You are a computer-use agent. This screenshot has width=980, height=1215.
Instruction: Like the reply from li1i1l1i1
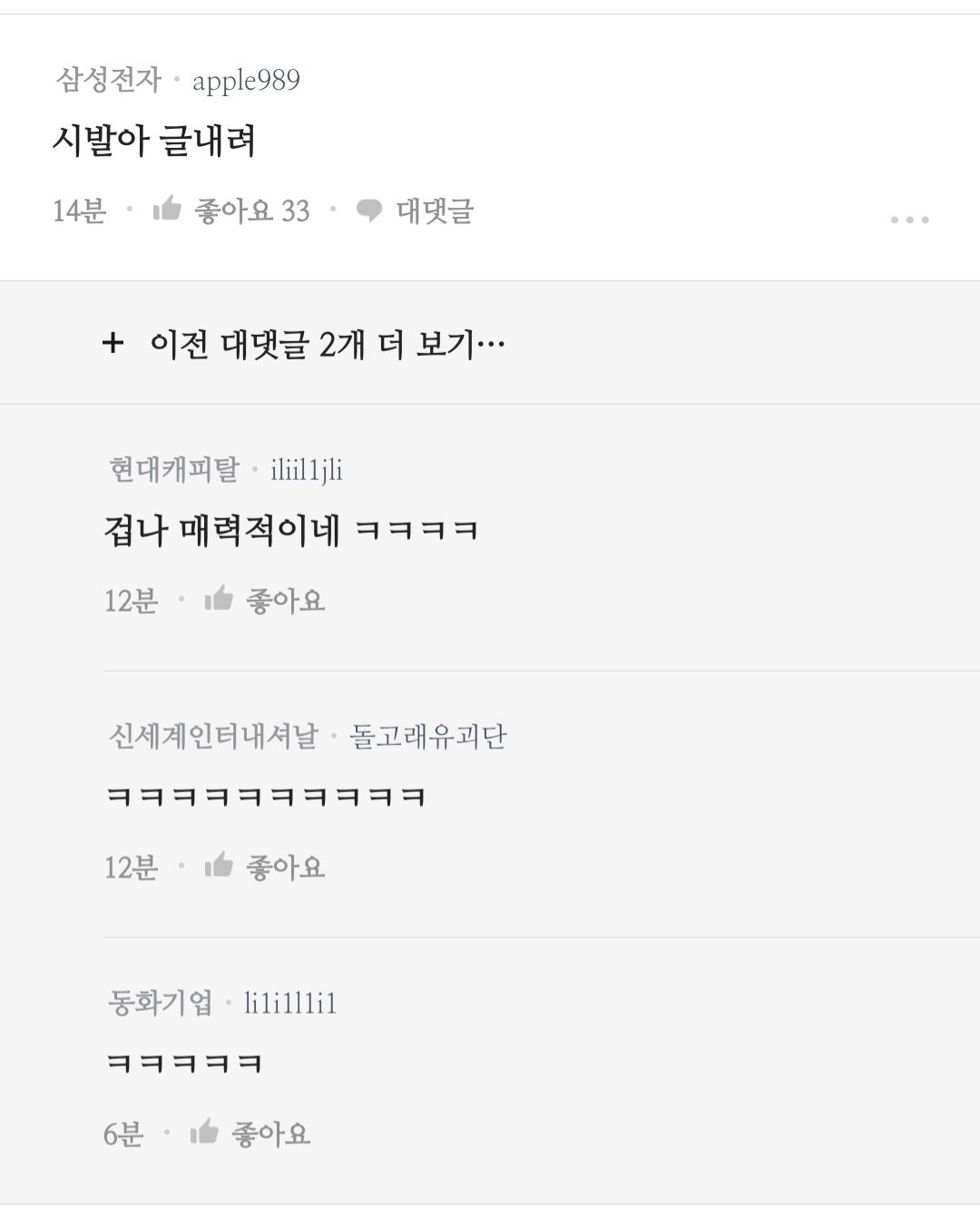pyautogui.click(x=250, y=1133)
